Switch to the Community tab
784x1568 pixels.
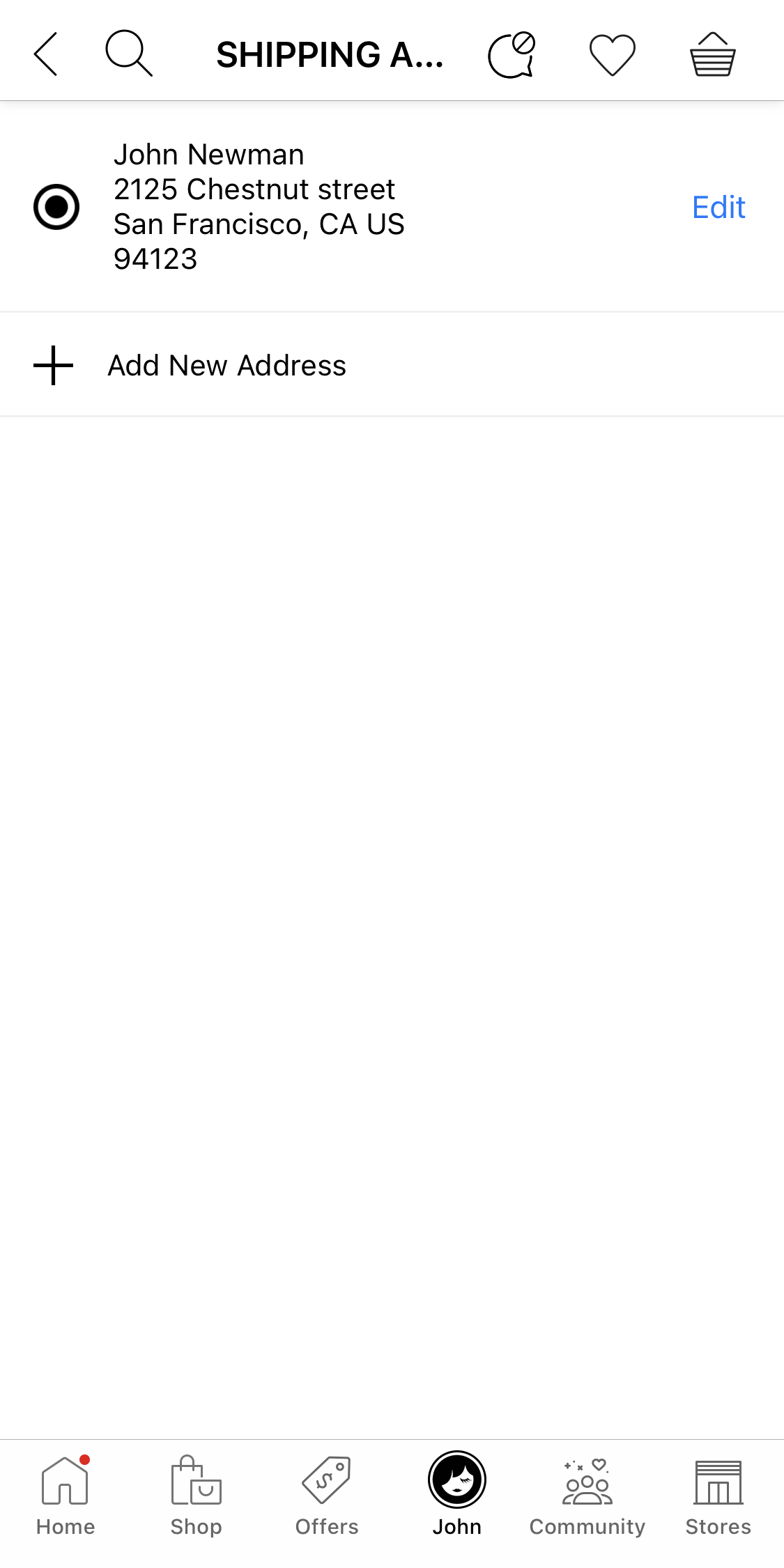(x=587, y=1494)
